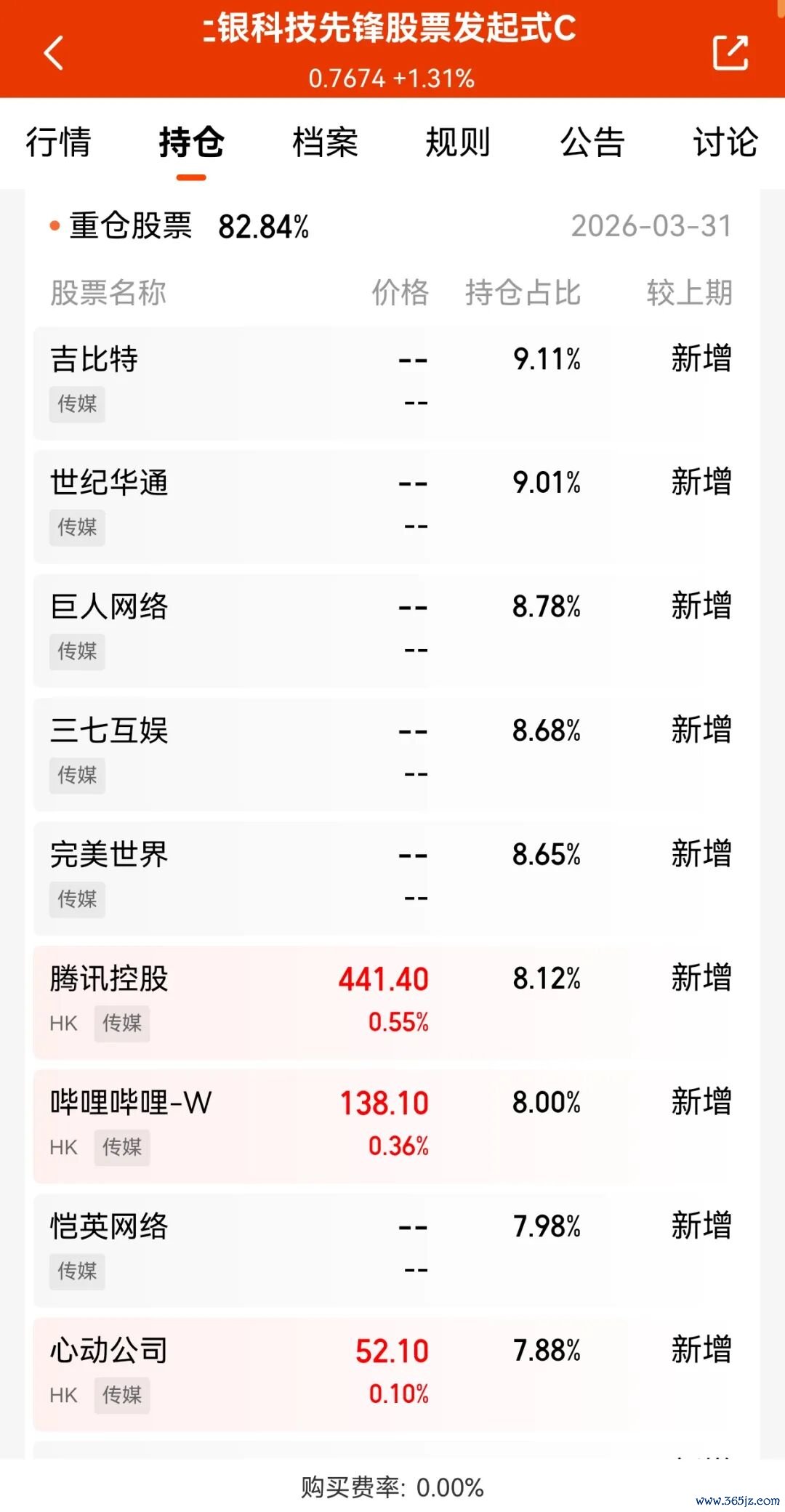Select the 持仓 tab
Image resolution: width=785 pixels, height=1512 pixels.
tap(192, 142)
